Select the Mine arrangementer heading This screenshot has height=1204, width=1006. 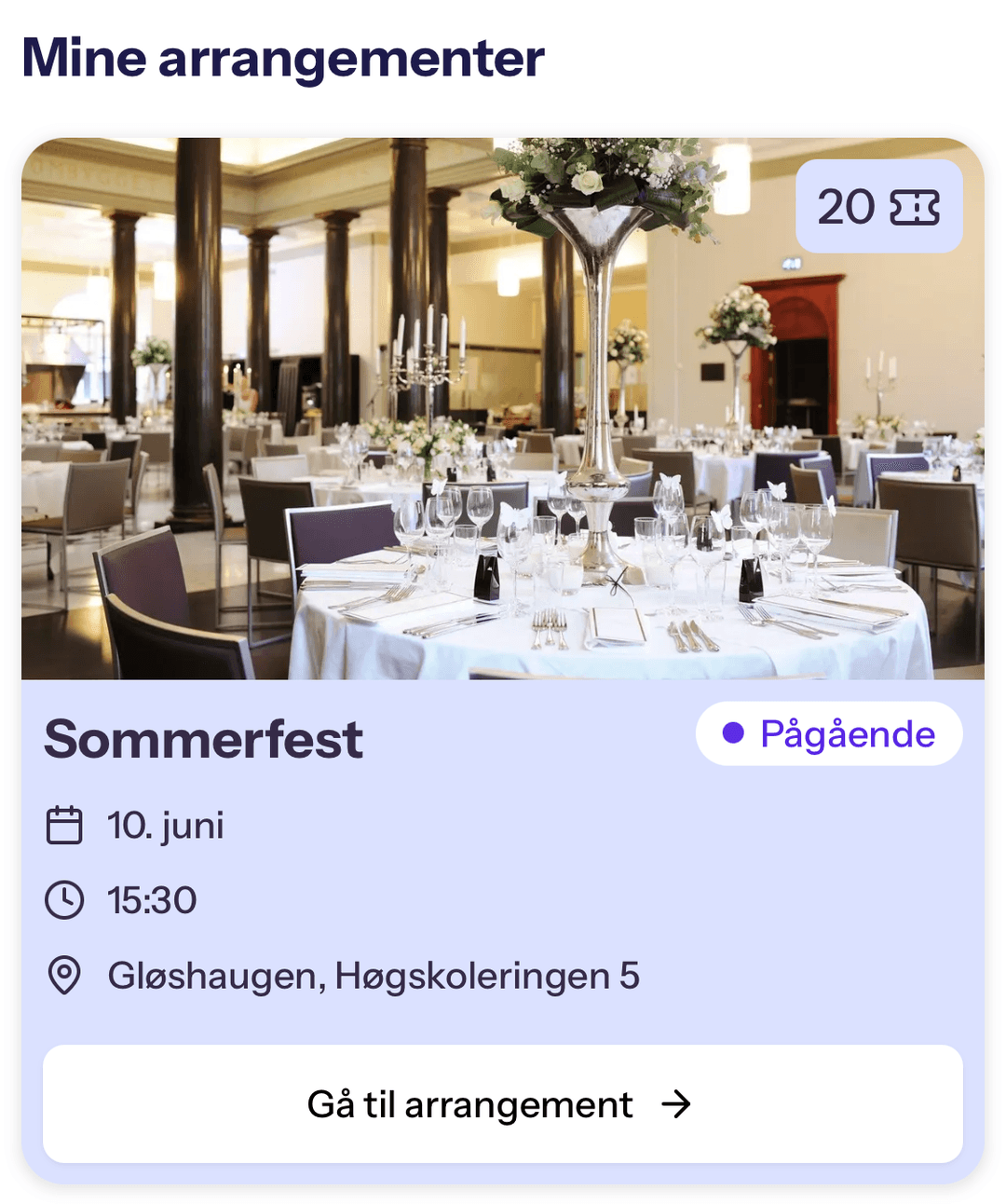(x=284, y=59)
